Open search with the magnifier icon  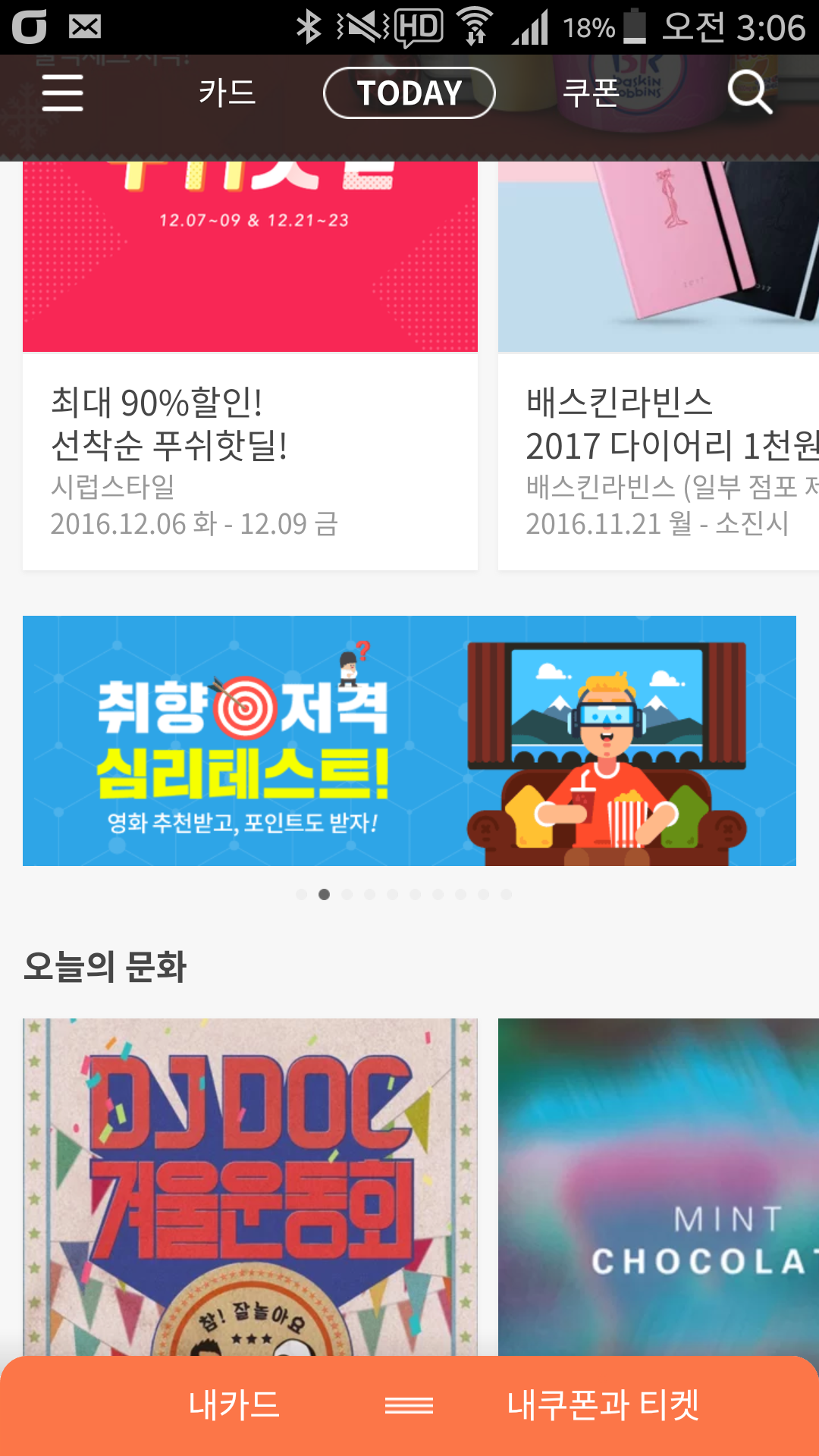point(749,93)
